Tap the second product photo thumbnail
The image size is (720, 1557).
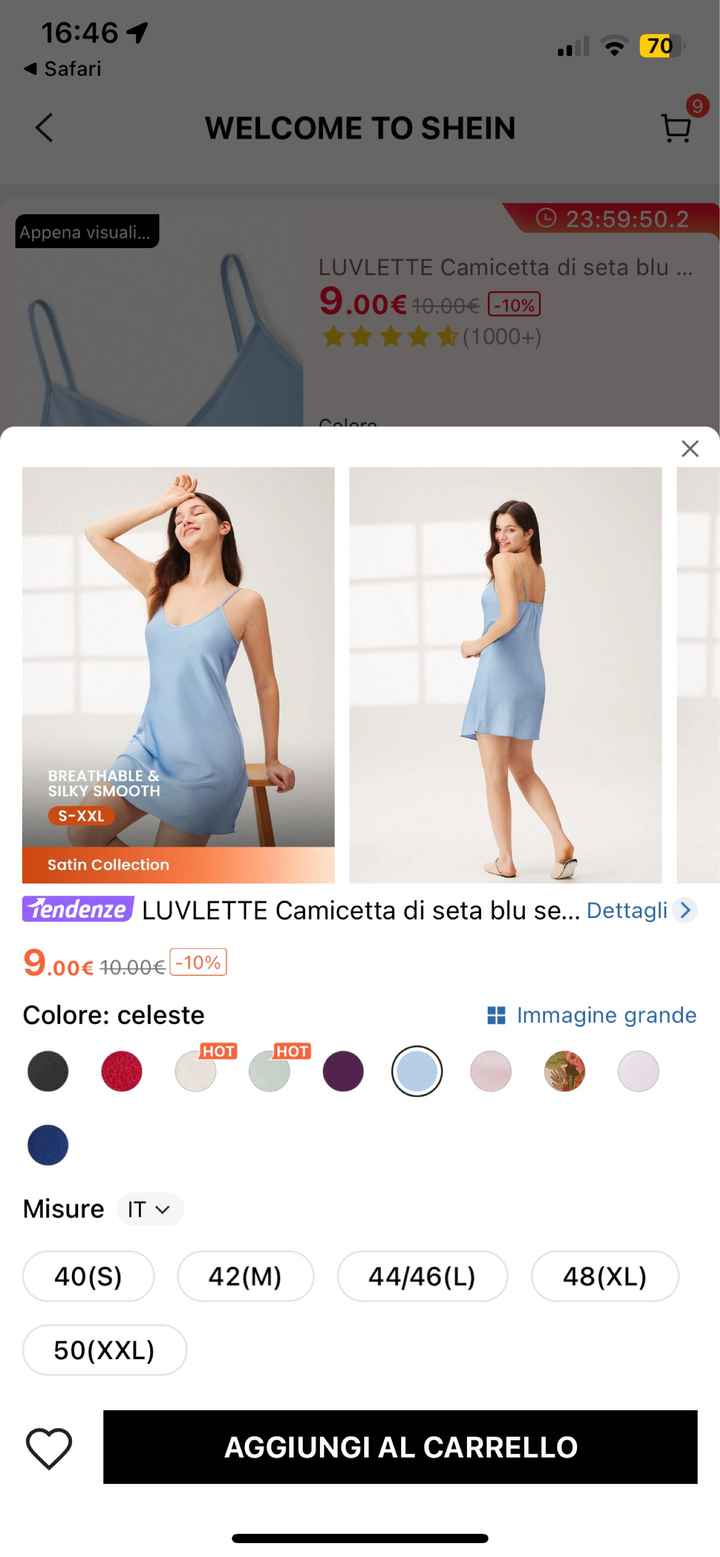505,674
